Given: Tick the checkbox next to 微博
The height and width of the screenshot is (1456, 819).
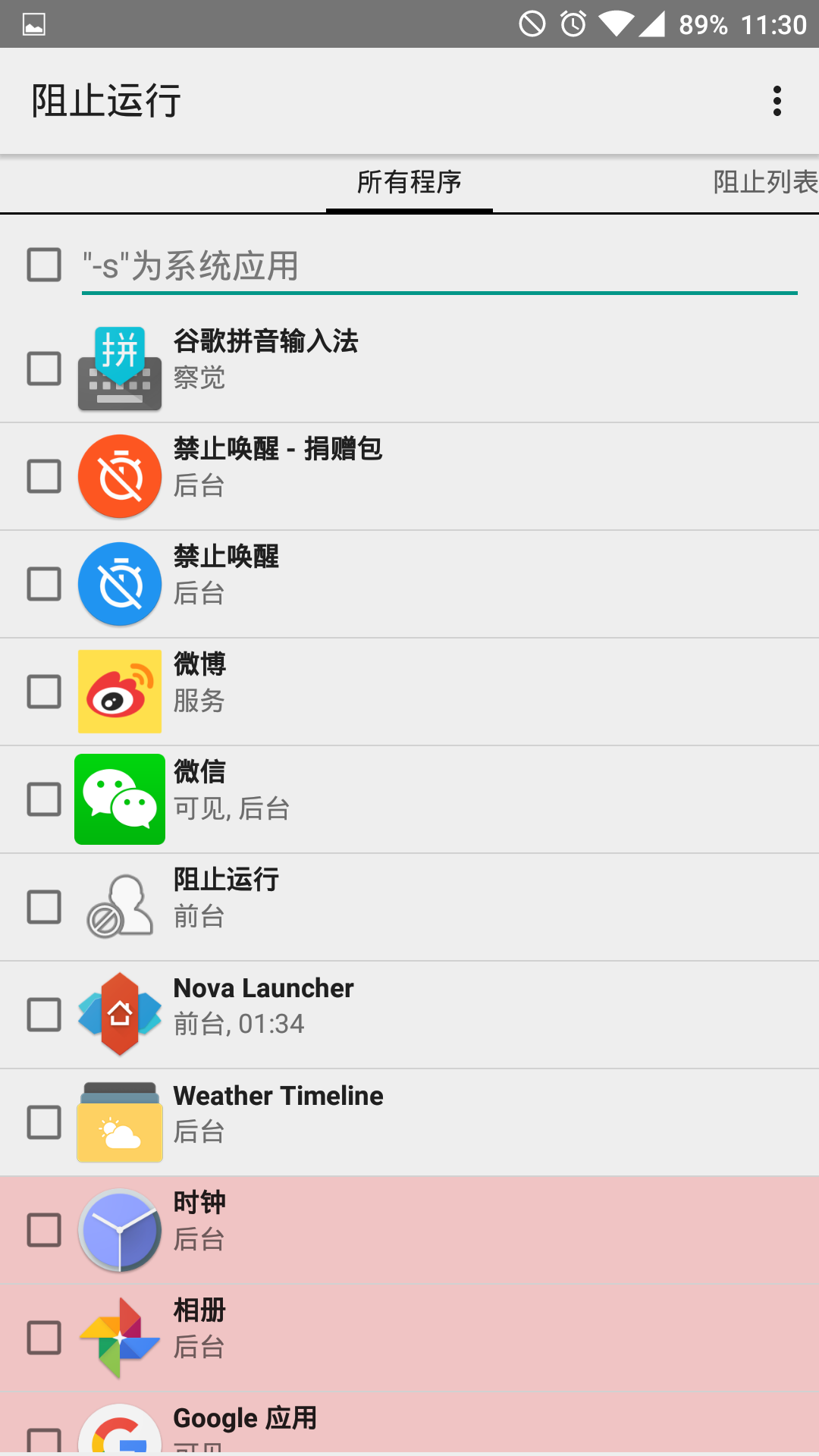Looking at the screenshot, I should click(44, 692).
